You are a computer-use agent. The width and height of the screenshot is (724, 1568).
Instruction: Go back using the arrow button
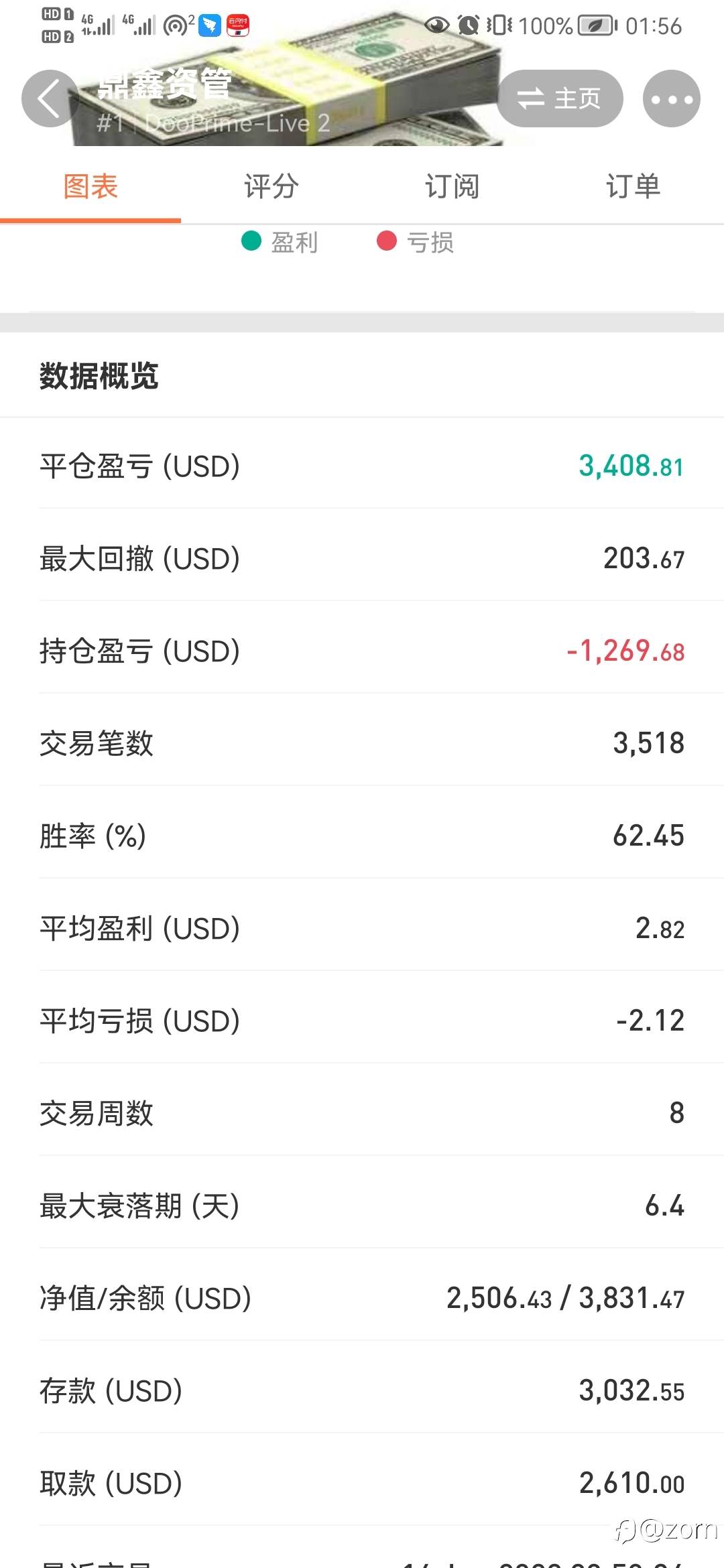pos(50,99)
